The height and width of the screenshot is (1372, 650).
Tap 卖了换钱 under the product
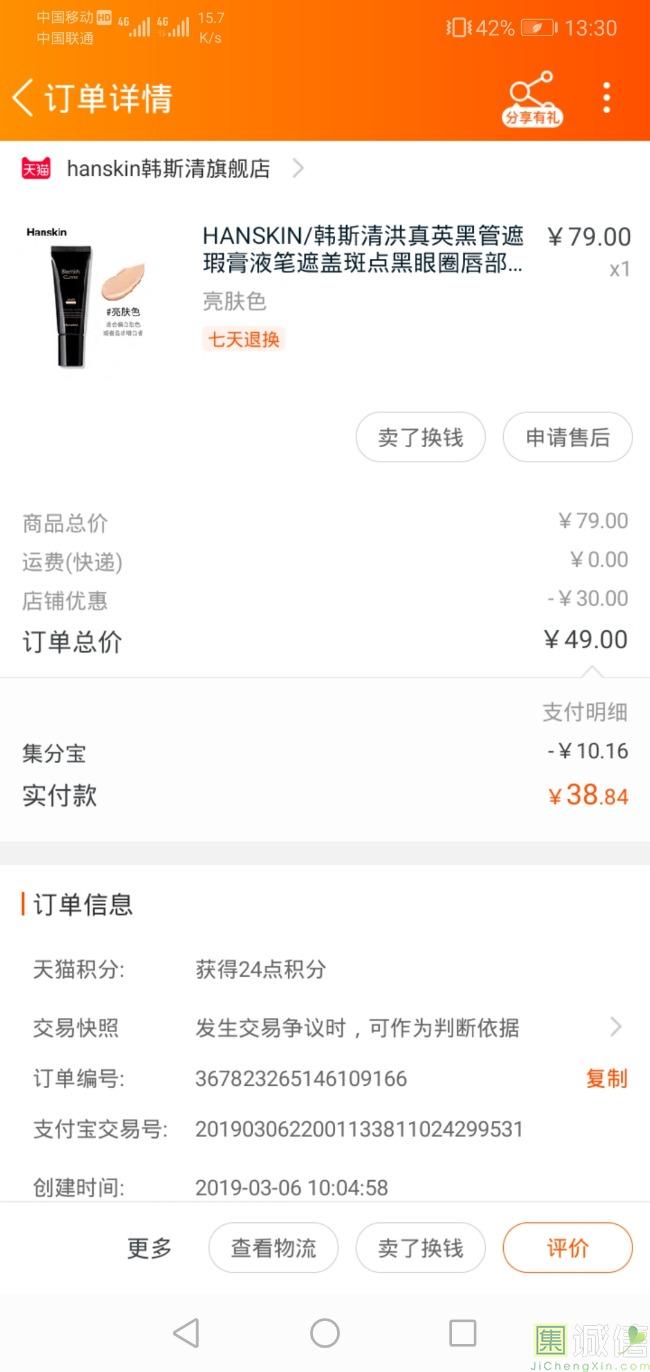pos(420,437)
